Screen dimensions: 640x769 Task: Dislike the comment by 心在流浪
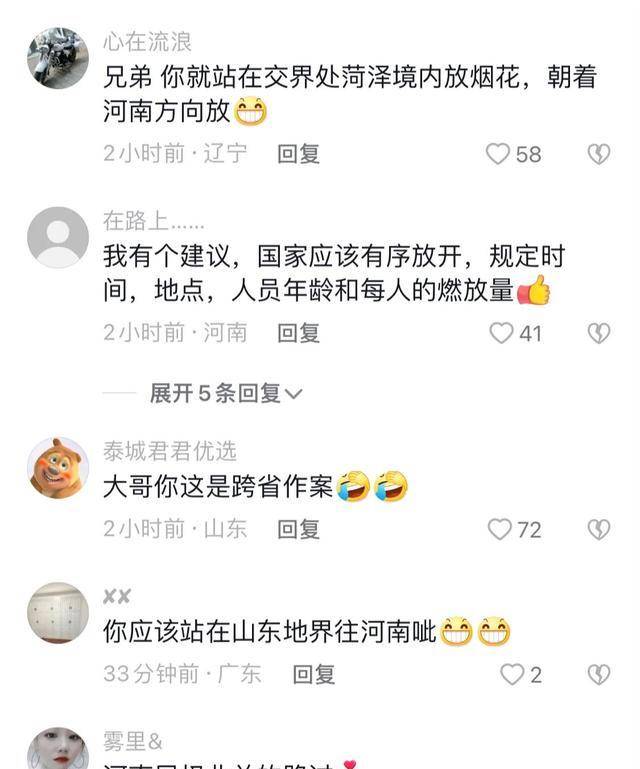tap(598, 154)
